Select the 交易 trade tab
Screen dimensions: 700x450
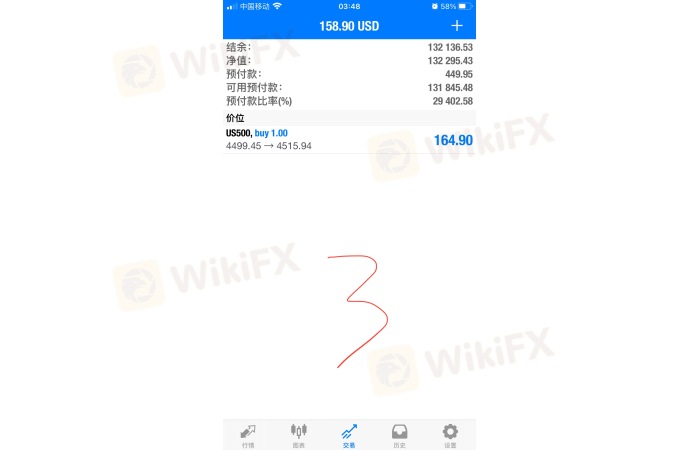point(349,434)
